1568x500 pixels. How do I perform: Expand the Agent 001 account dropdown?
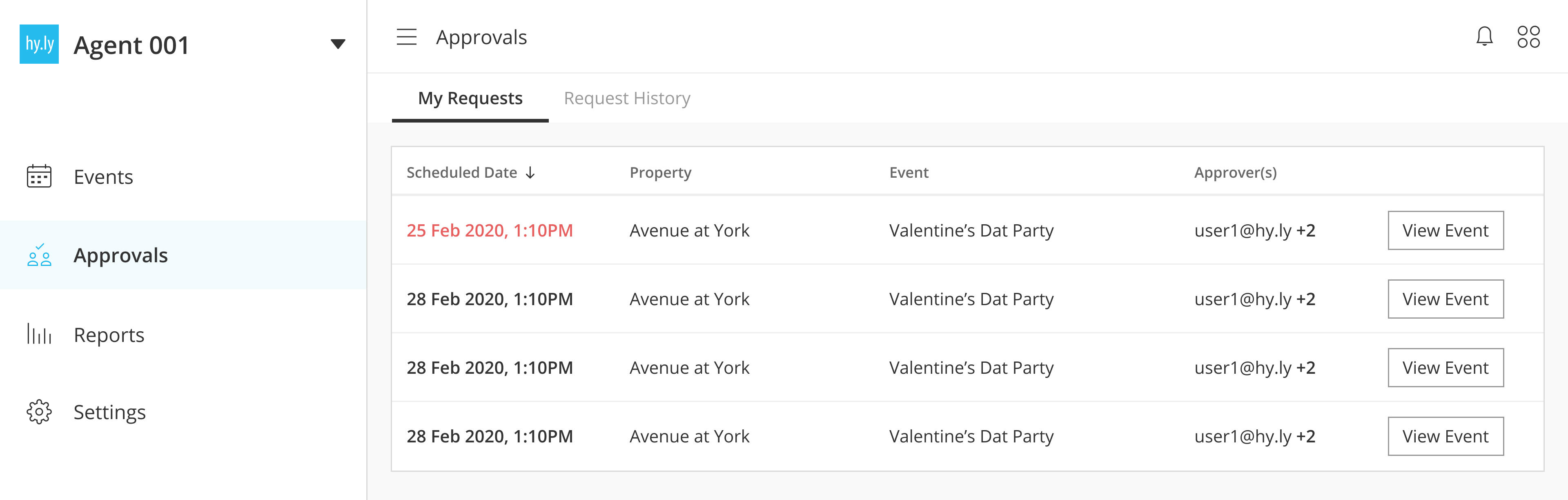tap(338, 44)
